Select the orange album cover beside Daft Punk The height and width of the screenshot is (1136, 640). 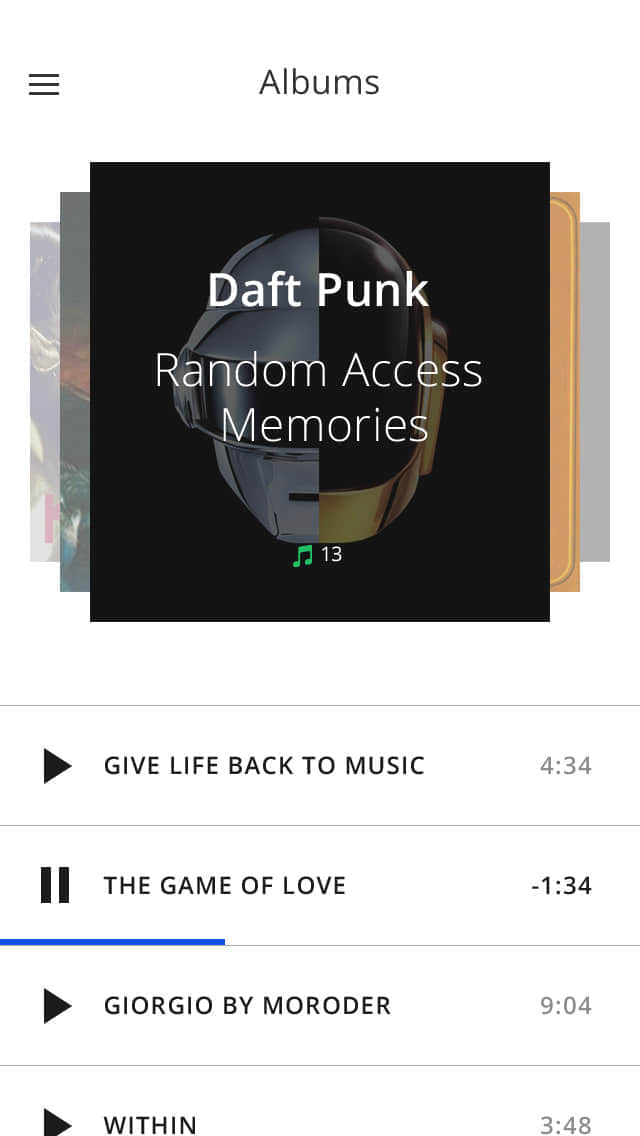click(x=565, y=392)
